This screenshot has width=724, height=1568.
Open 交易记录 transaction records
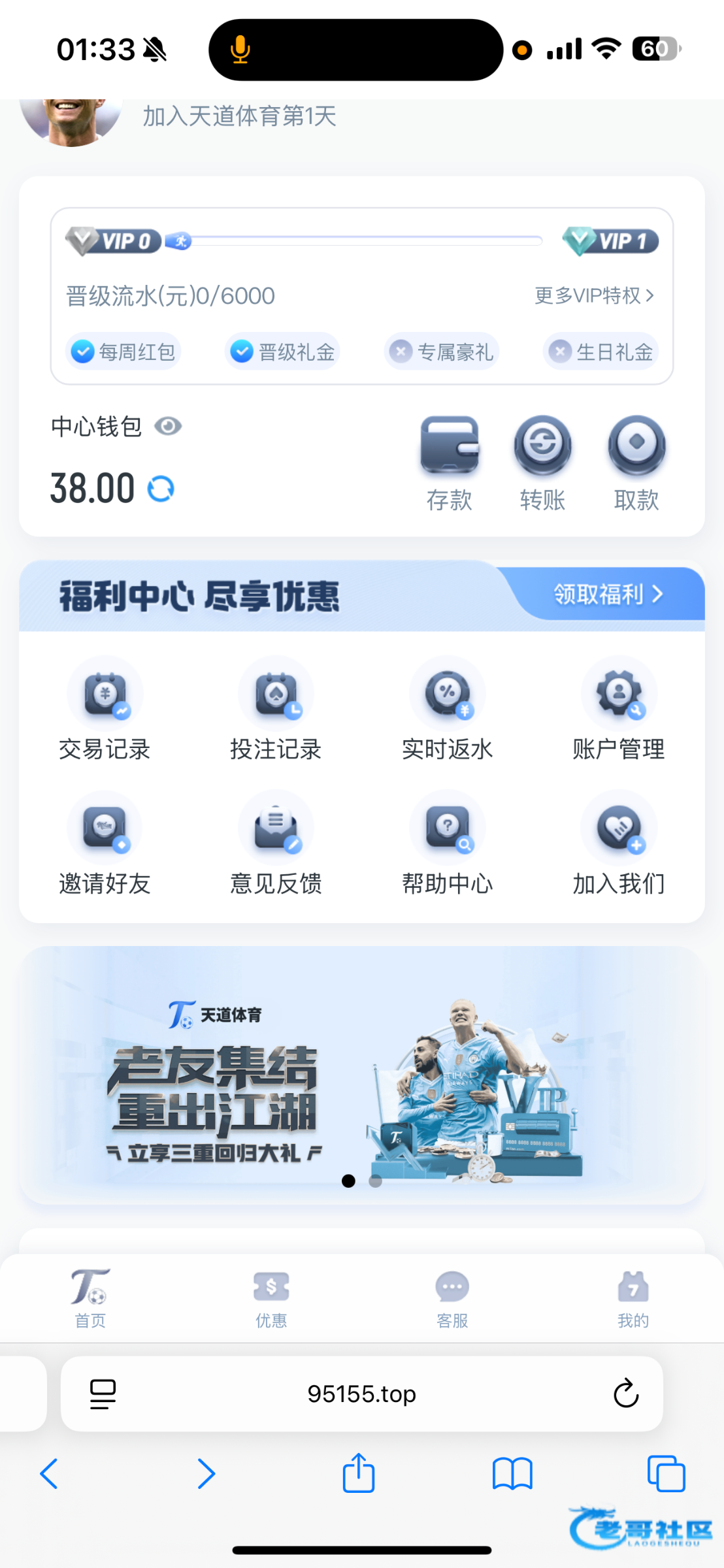pyautogui.click(x=105, y=709)
